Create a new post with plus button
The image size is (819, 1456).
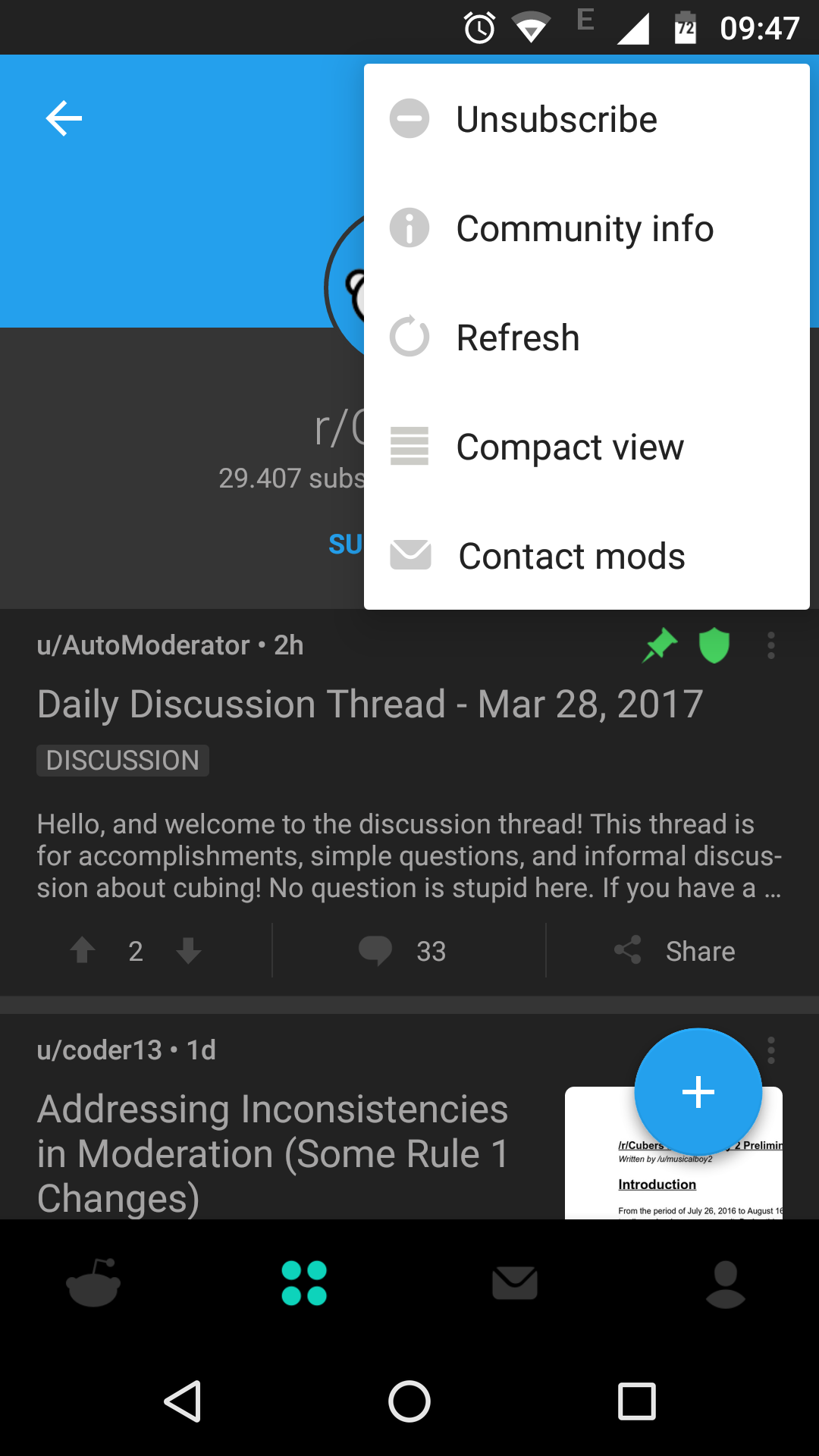(x=698, y=1092)
